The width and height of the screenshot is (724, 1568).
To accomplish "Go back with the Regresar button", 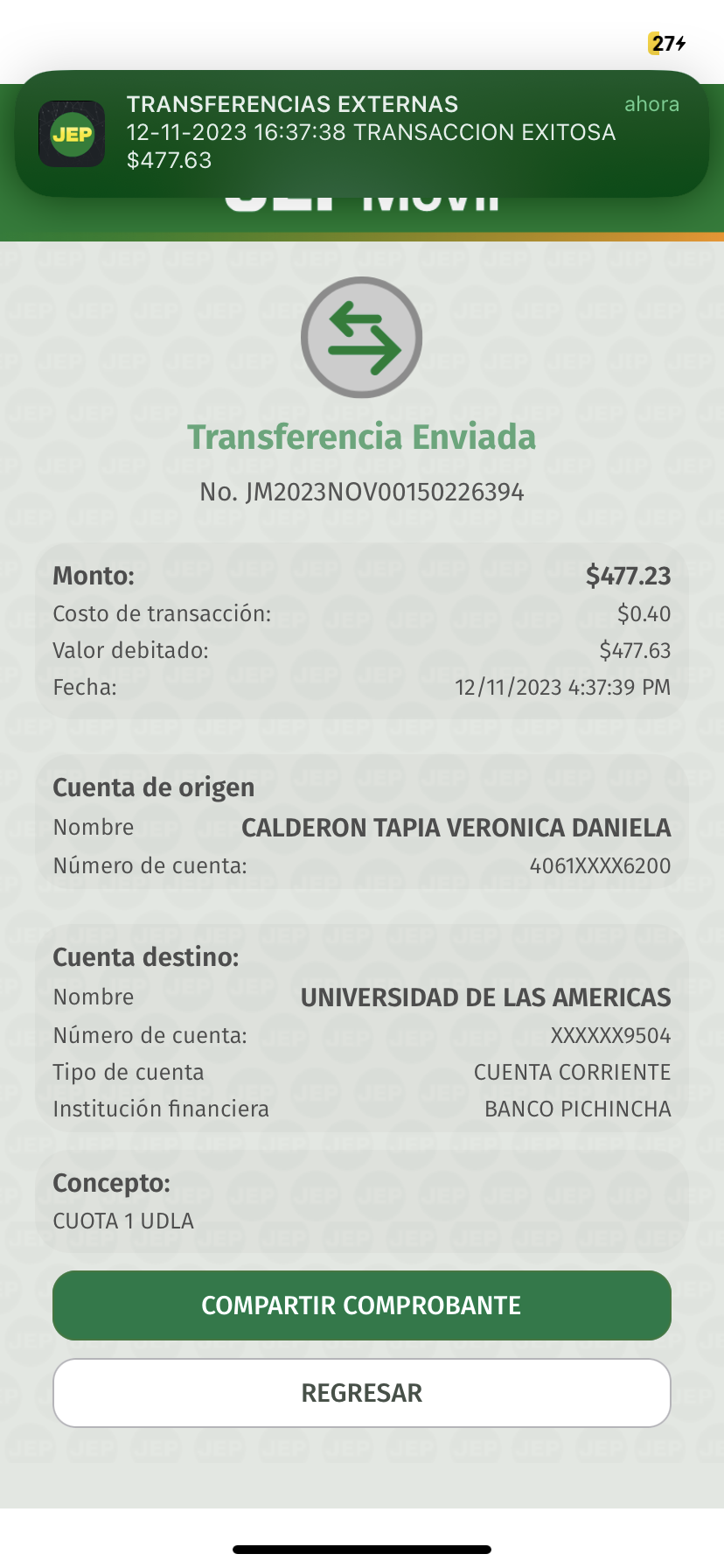I will click(x=362, y=1392).
